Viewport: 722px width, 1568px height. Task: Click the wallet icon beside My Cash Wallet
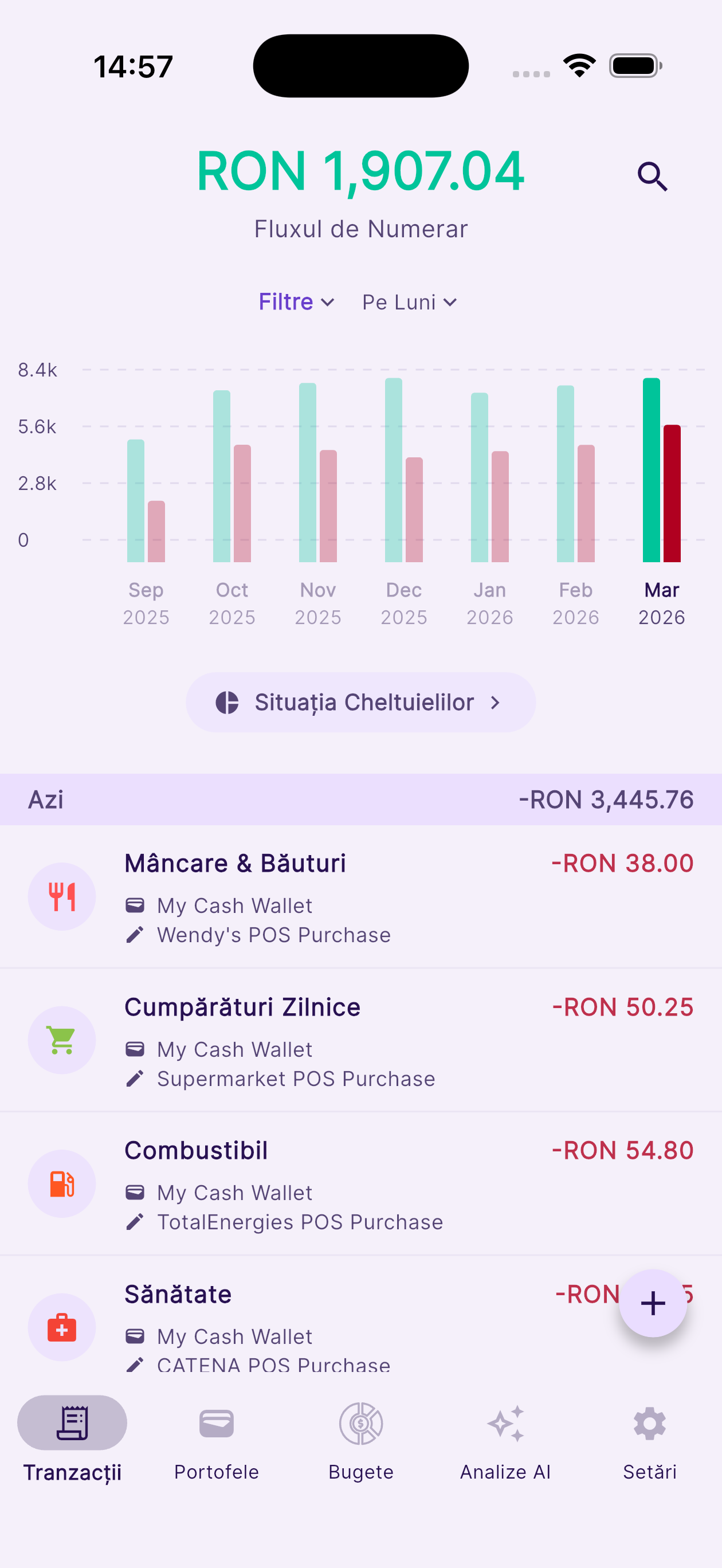[x=135, y=905]
